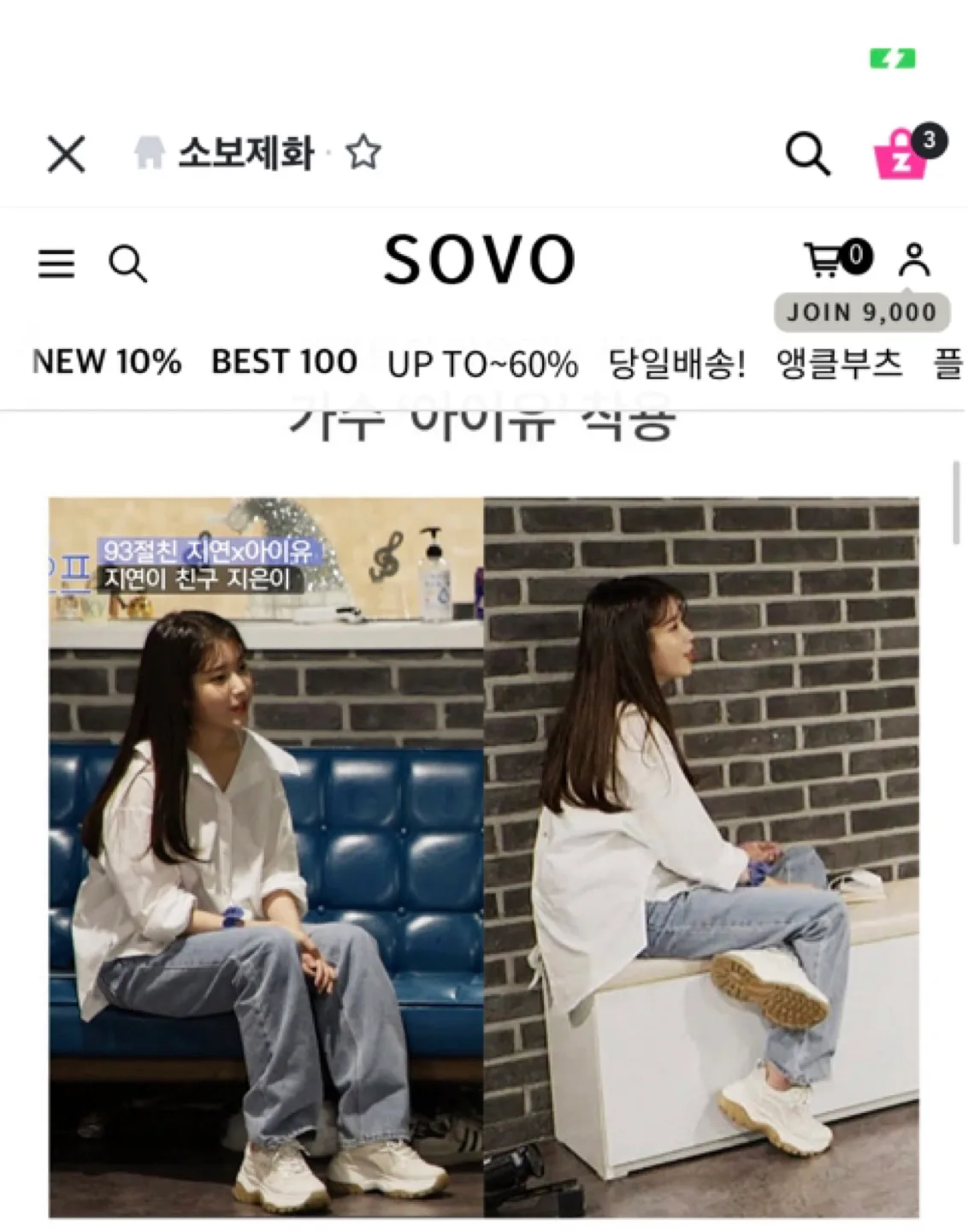The height and width of the screenshot is (1232, 968).
Task: Bookmark 소보제화 store with the star
Action: 363,153
